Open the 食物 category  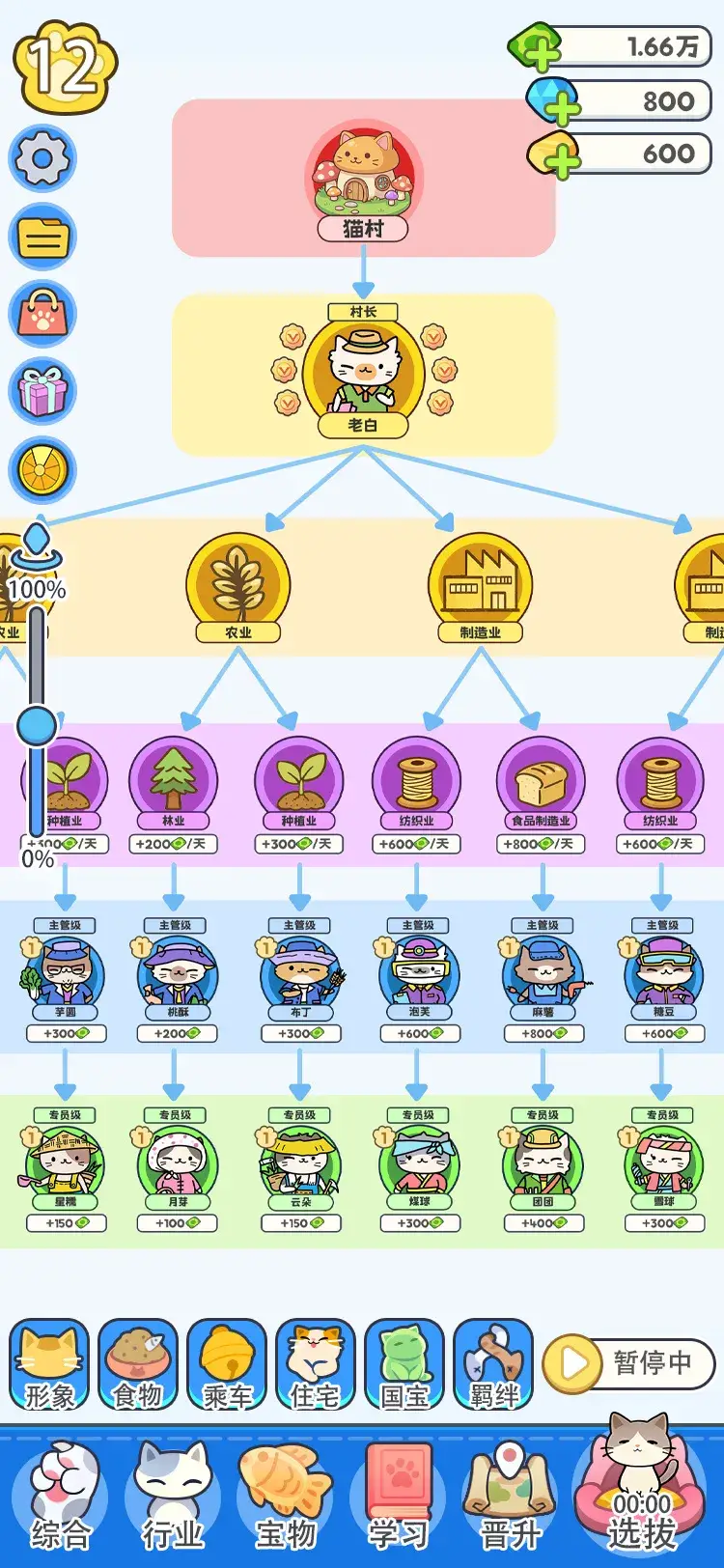[138, 1363]
